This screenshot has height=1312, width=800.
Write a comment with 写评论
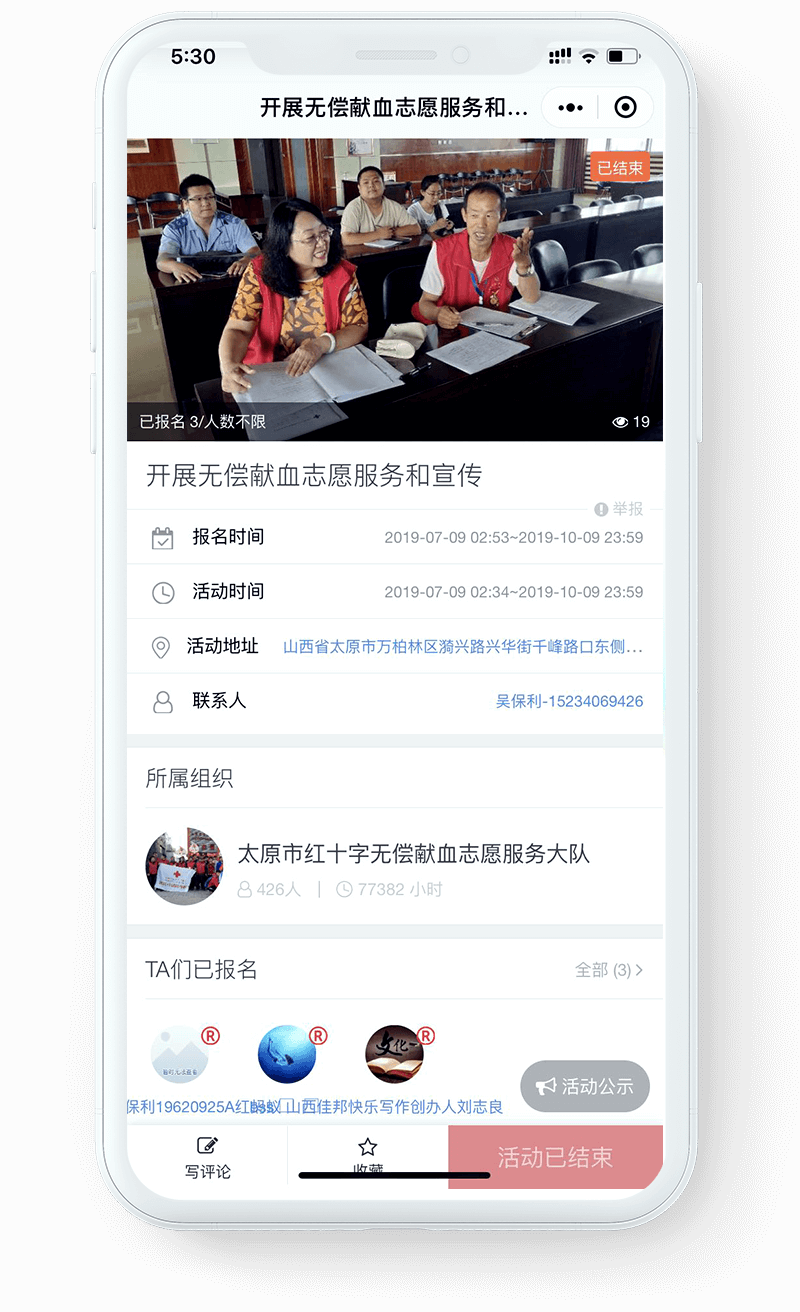(x=207, y=1157)
